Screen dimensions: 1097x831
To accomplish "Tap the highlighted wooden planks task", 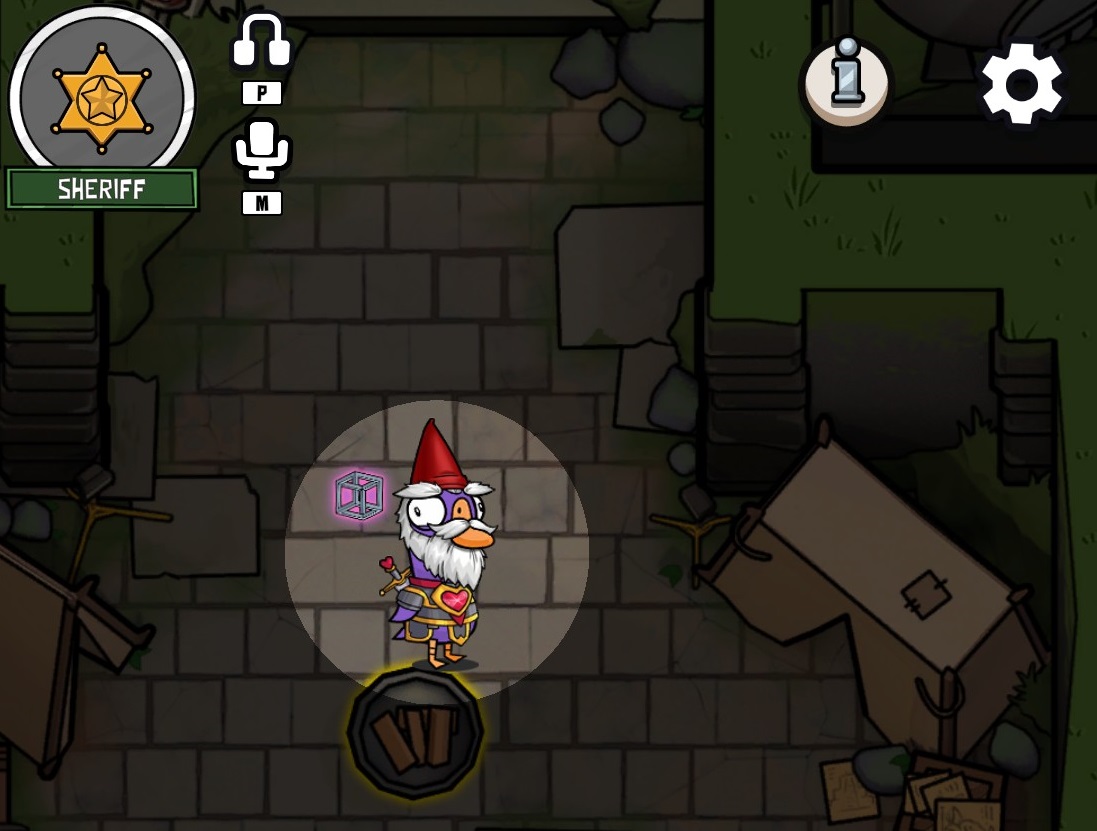I will 415,735.
